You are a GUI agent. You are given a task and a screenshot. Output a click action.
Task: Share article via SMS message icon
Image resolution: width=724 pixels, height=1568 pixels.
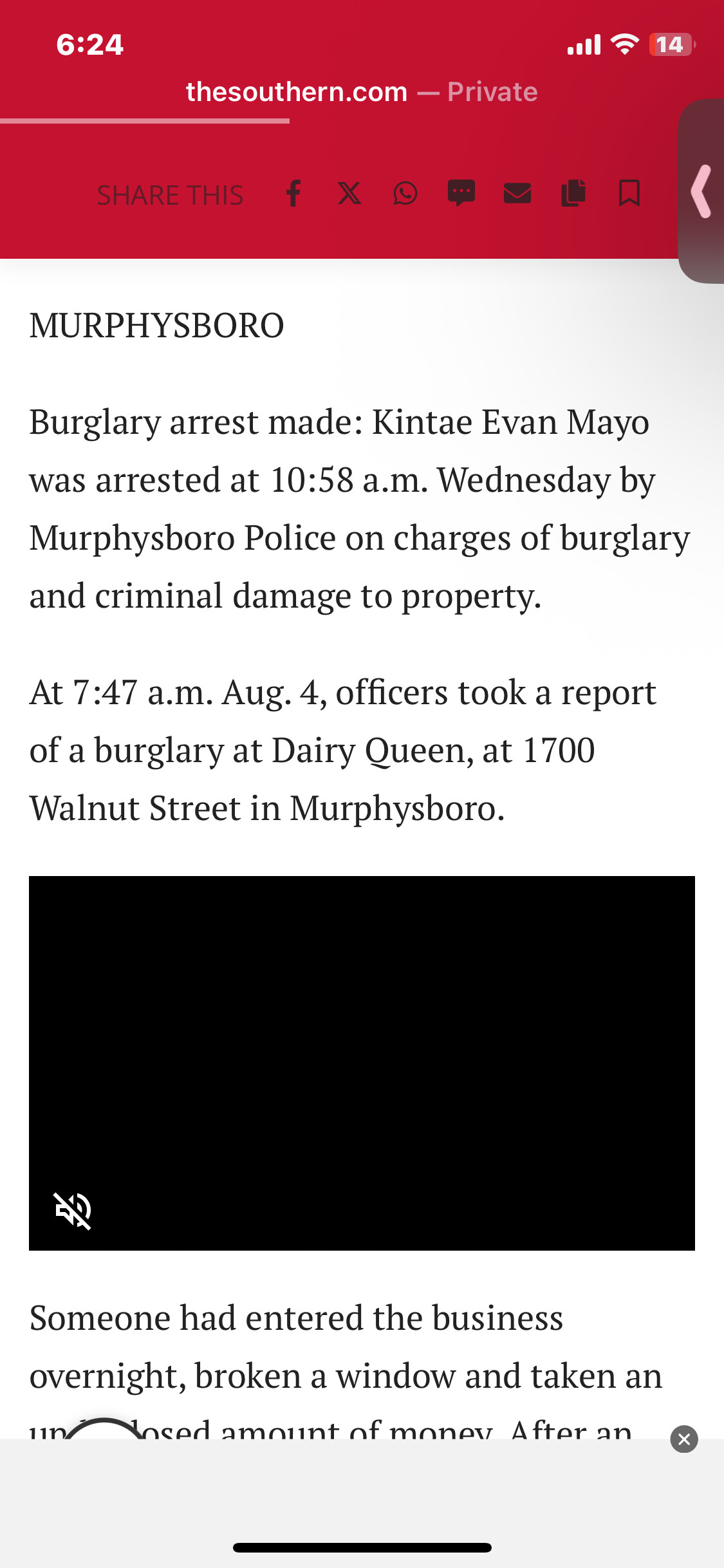coord(461,193)
